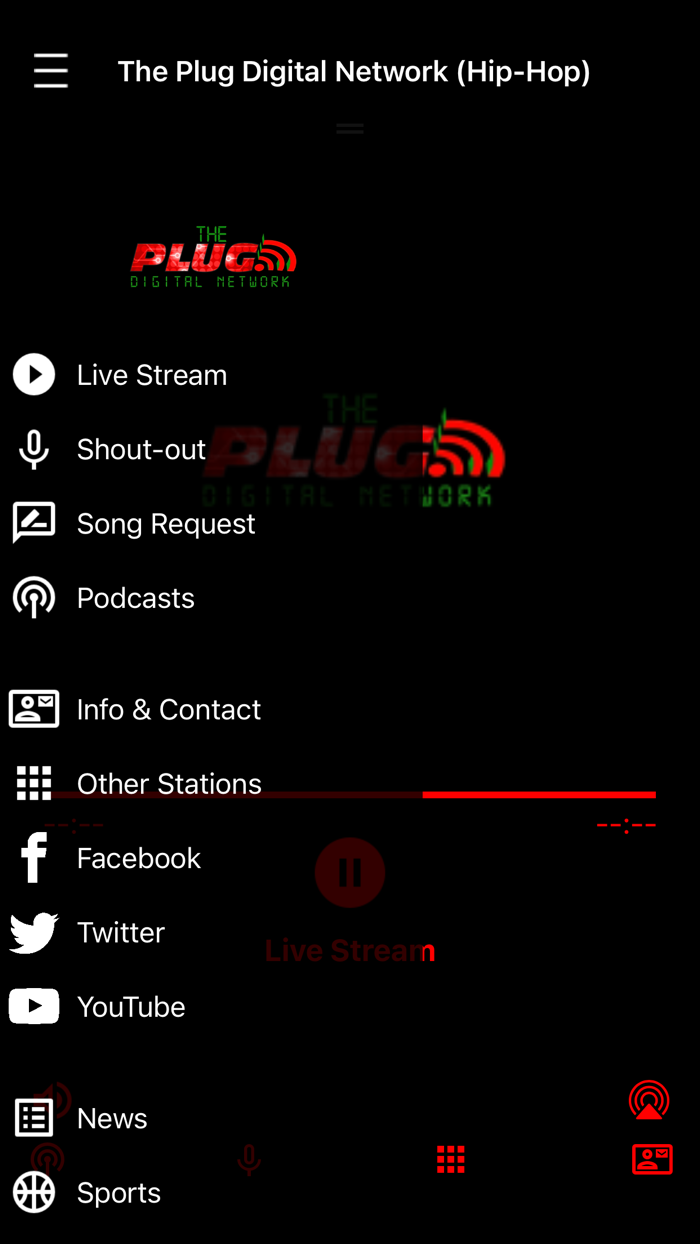Open Info & Contact

(x=136, y=709)
